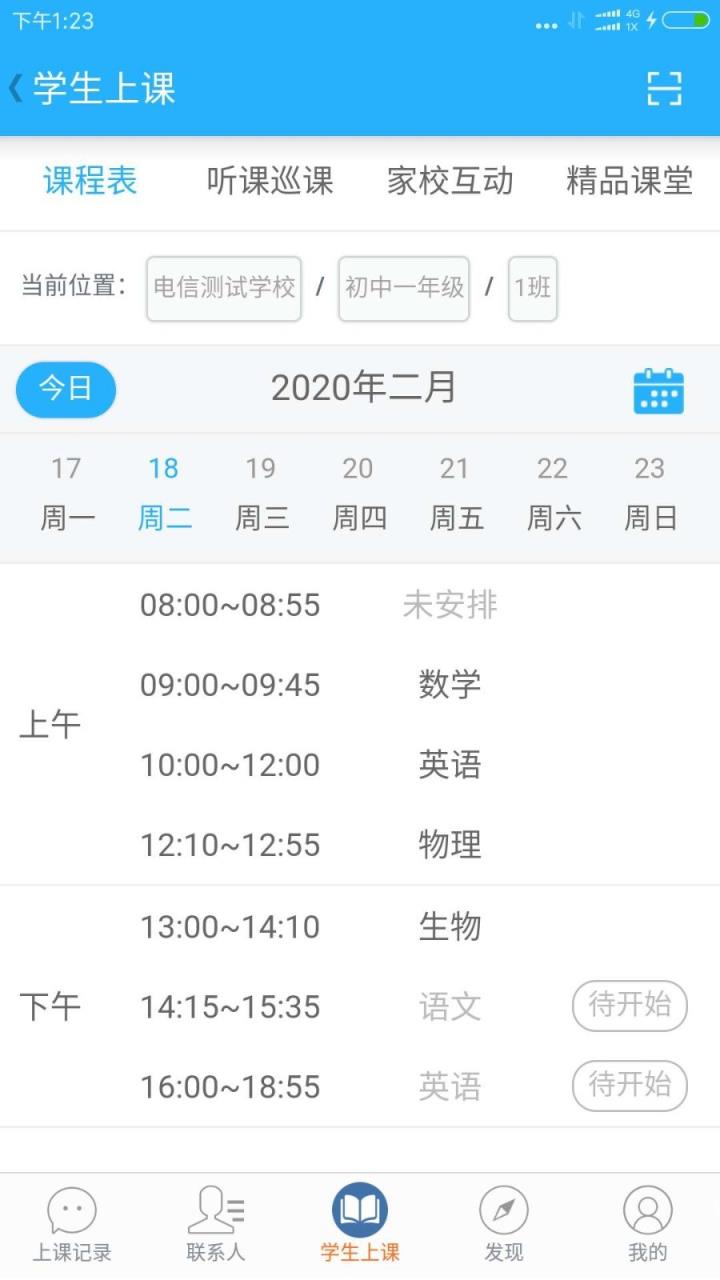Open the 电信测试学校 school selector

223,288
